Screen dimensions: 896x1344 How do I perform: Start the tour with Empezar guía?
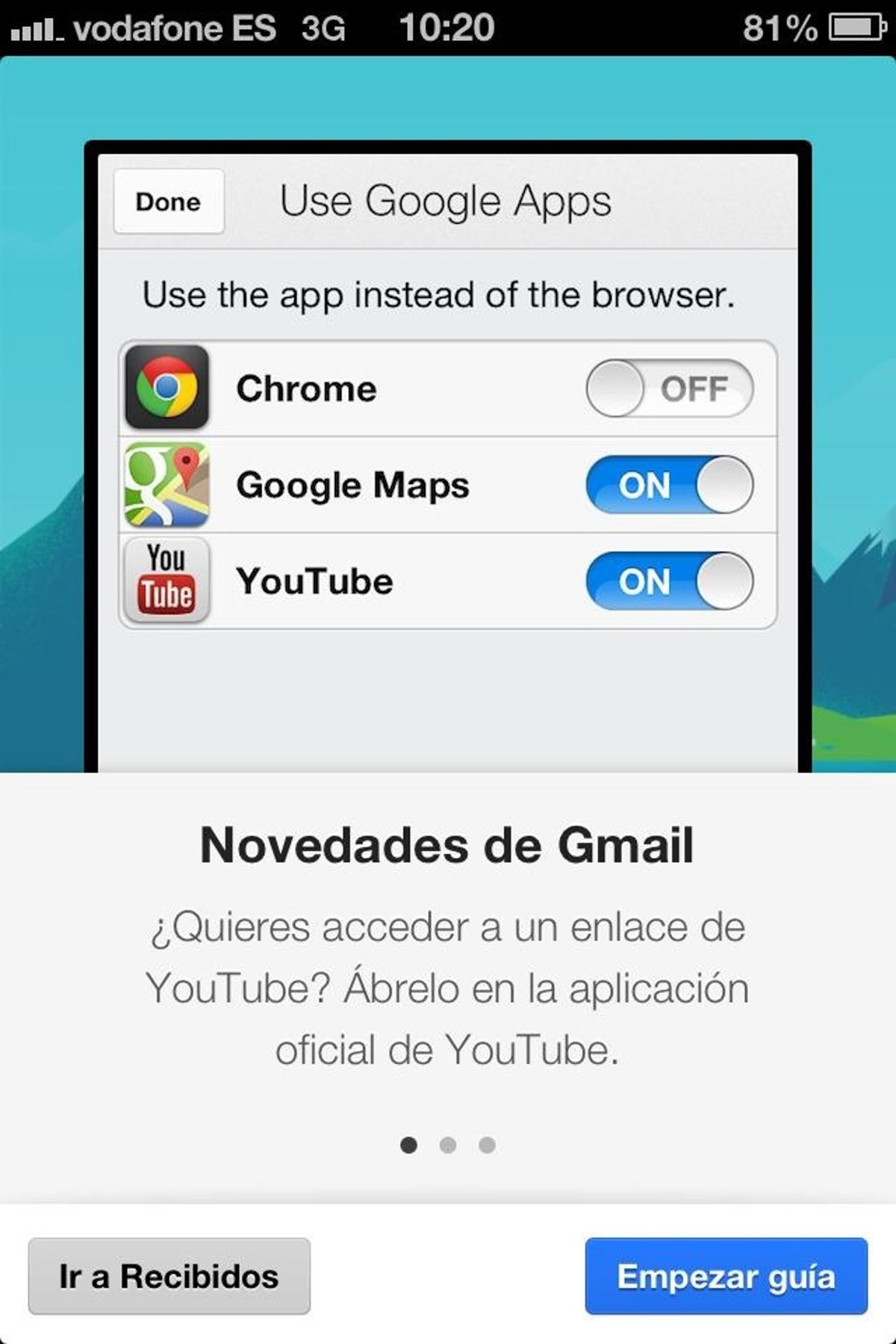click(x=726, y=1276)
